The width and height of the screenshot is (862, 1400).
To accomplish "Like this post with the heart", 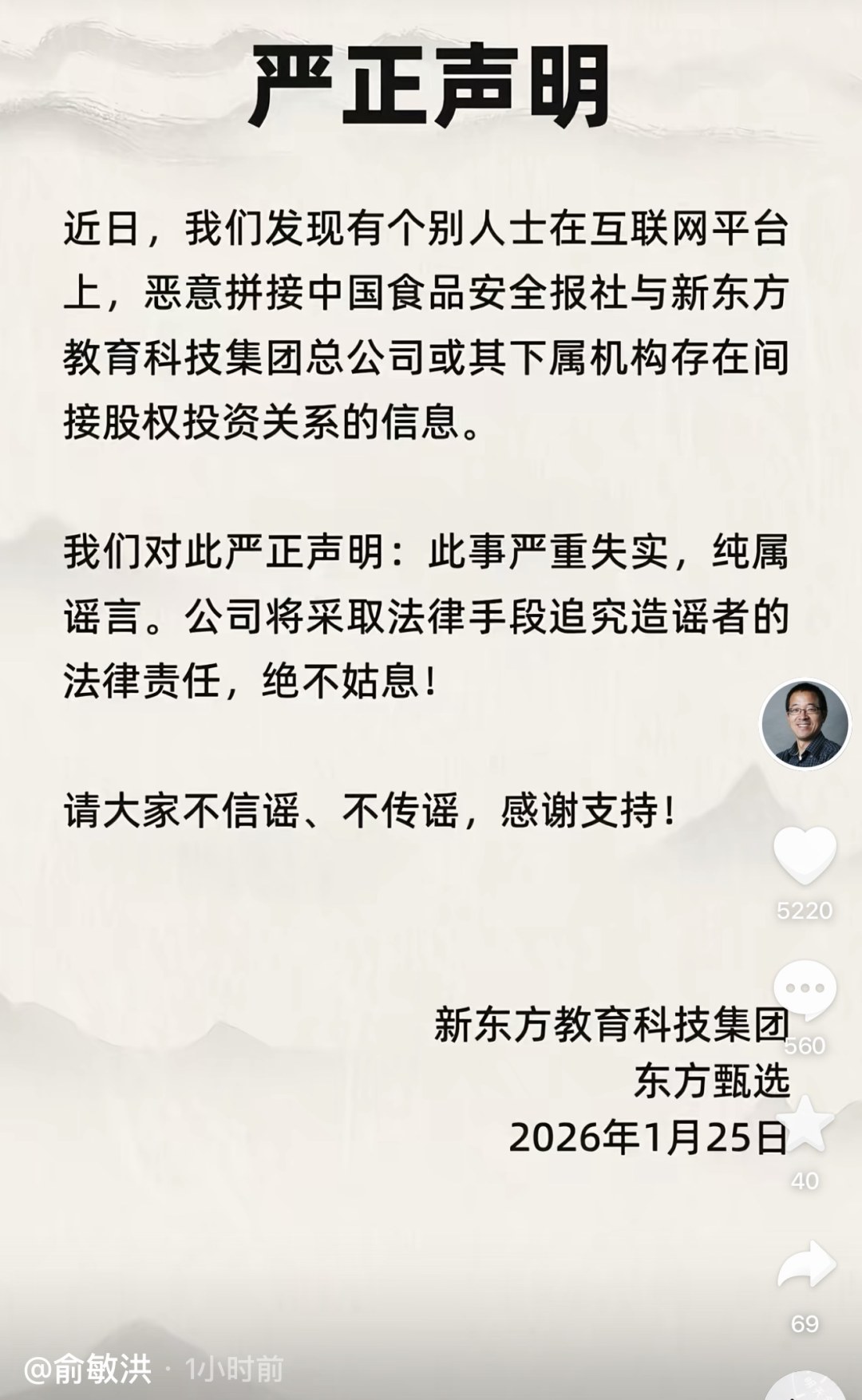I will coord(805,856).
